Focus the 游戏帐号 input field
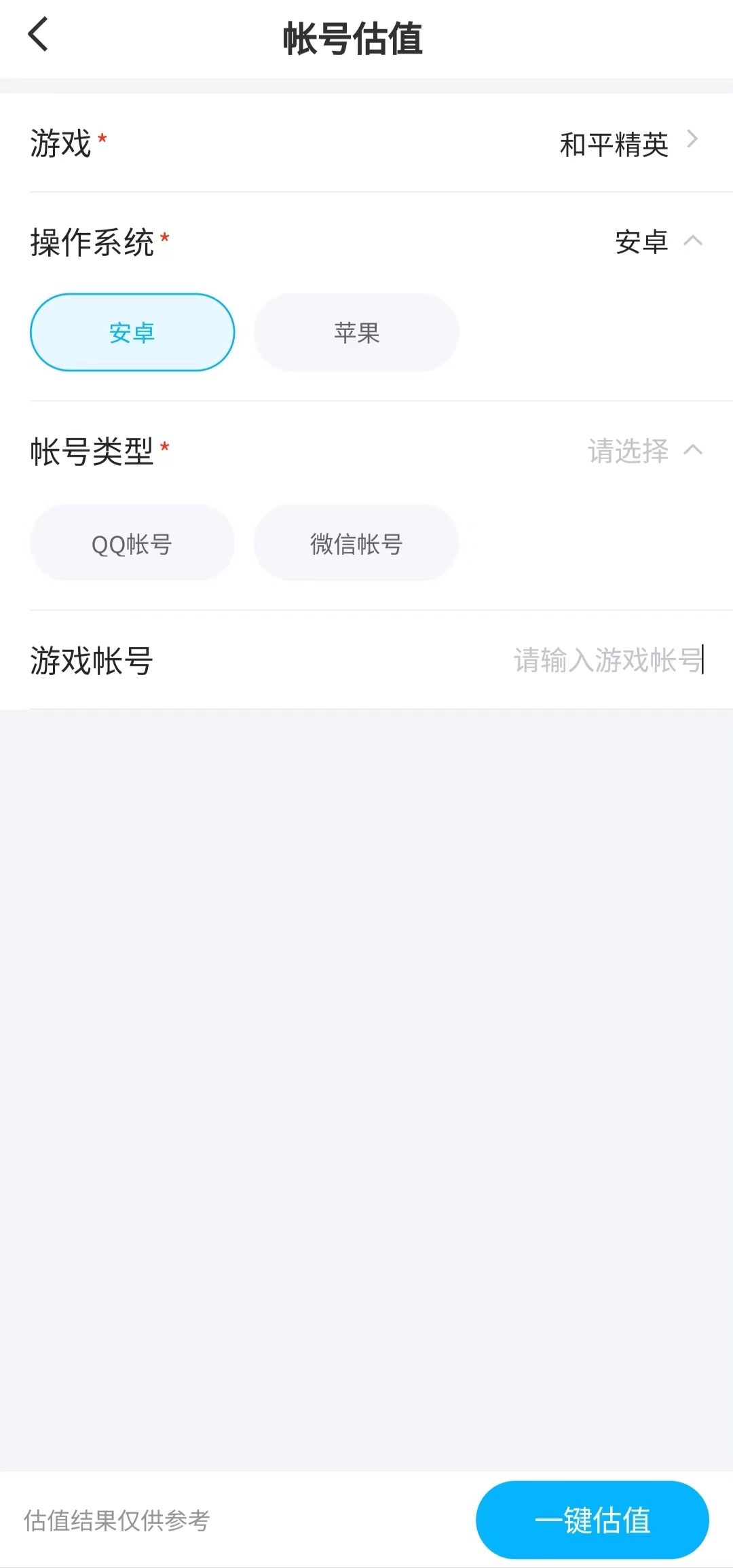The height and width of the screenshot is (1568, 733). point(607,660)
